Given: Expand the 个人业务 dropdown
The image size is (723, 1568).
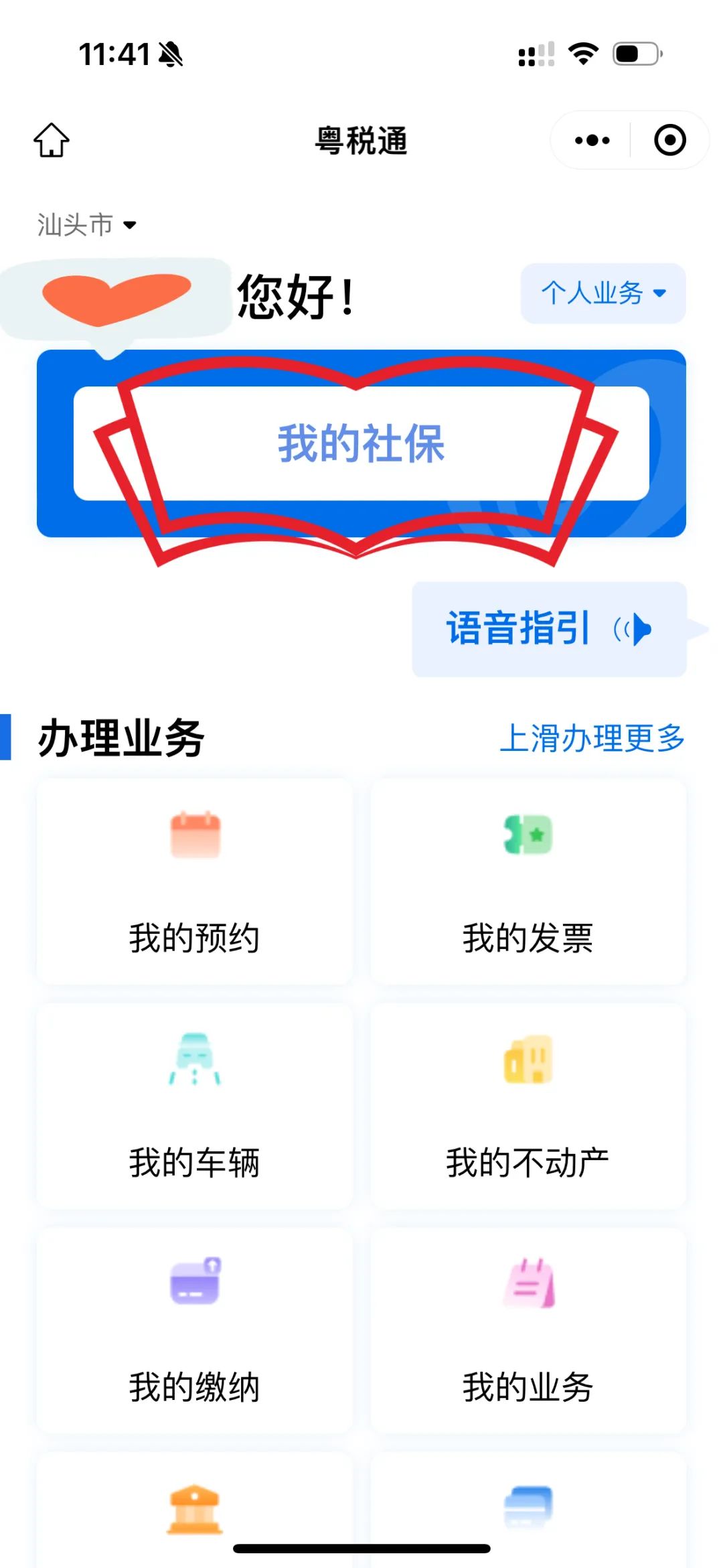Looking at the screenshot, I should [602, 293].
